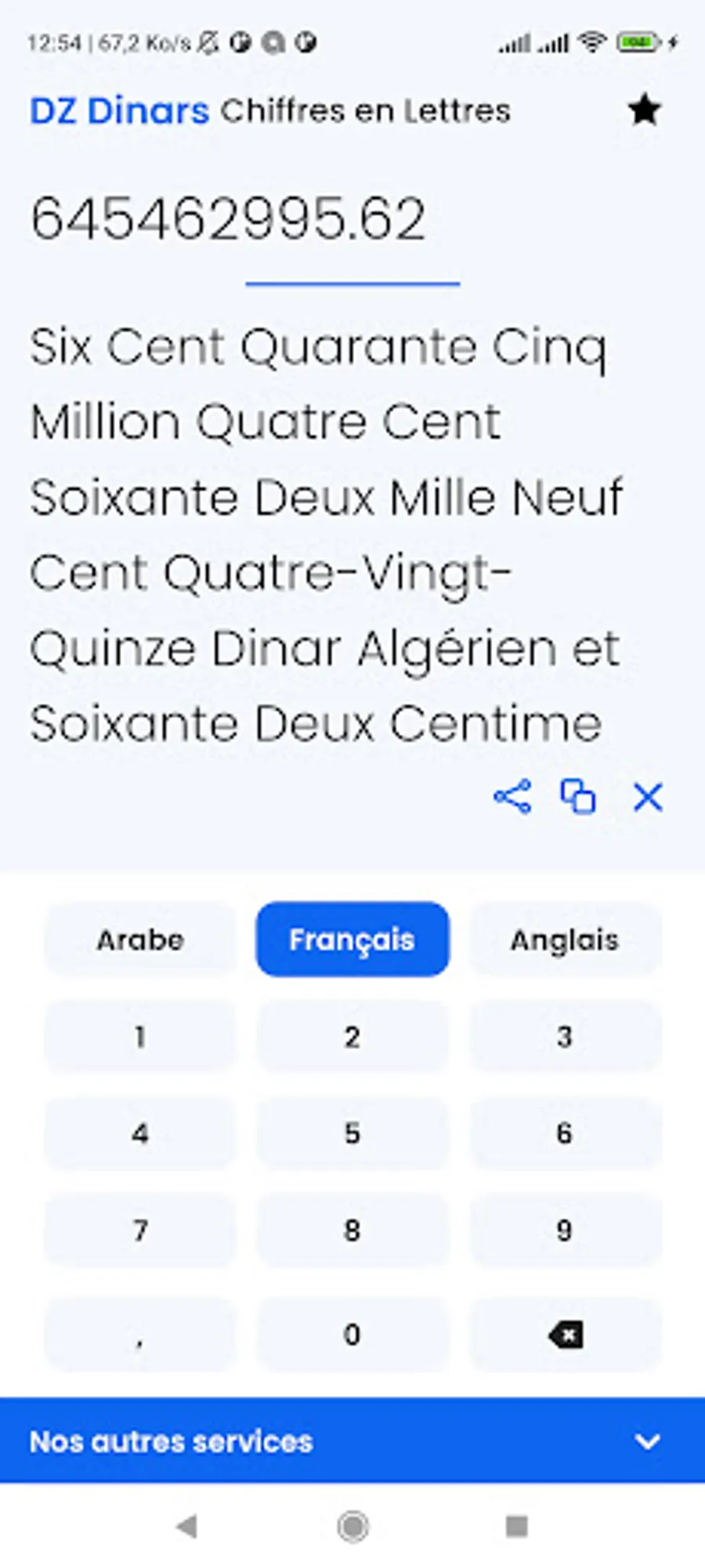Tap keypad digit 3
The height and width of the screenshot is (1568, 705).
pyautogui.click(x=565, y=1036)
